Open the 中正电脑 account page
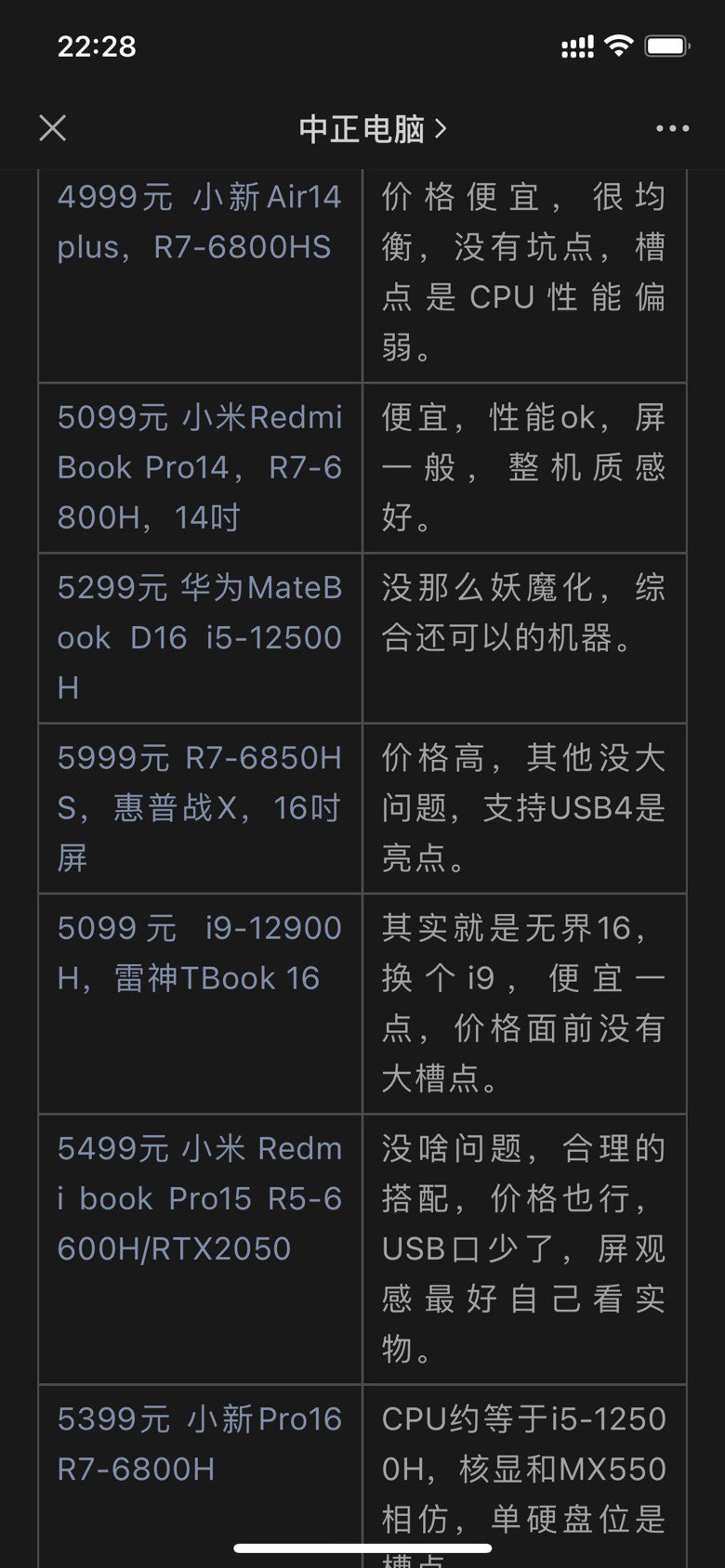 point(373,128)
